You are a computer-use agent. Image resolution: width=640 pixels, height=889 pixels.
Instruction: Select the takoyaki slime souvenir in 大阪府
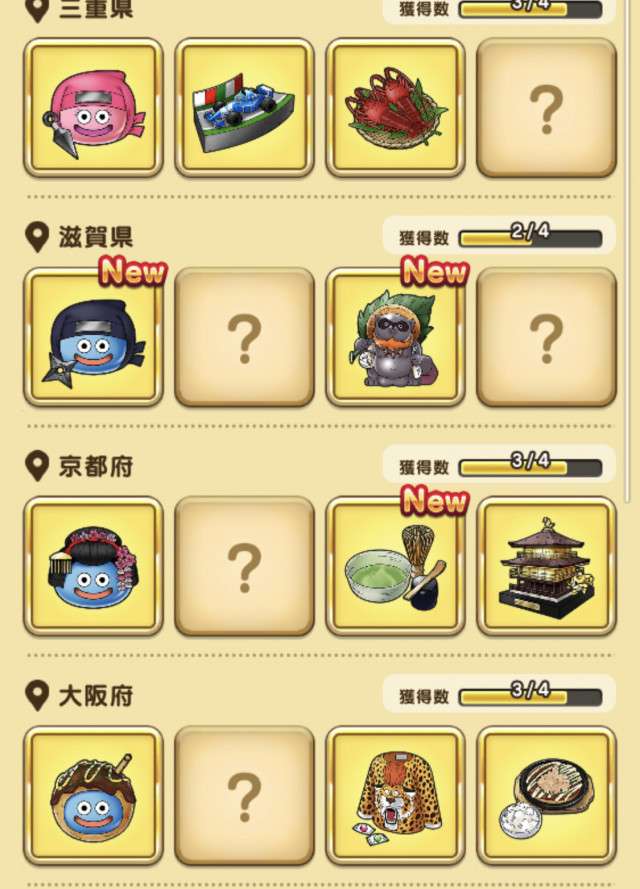(x=93, y=796)
